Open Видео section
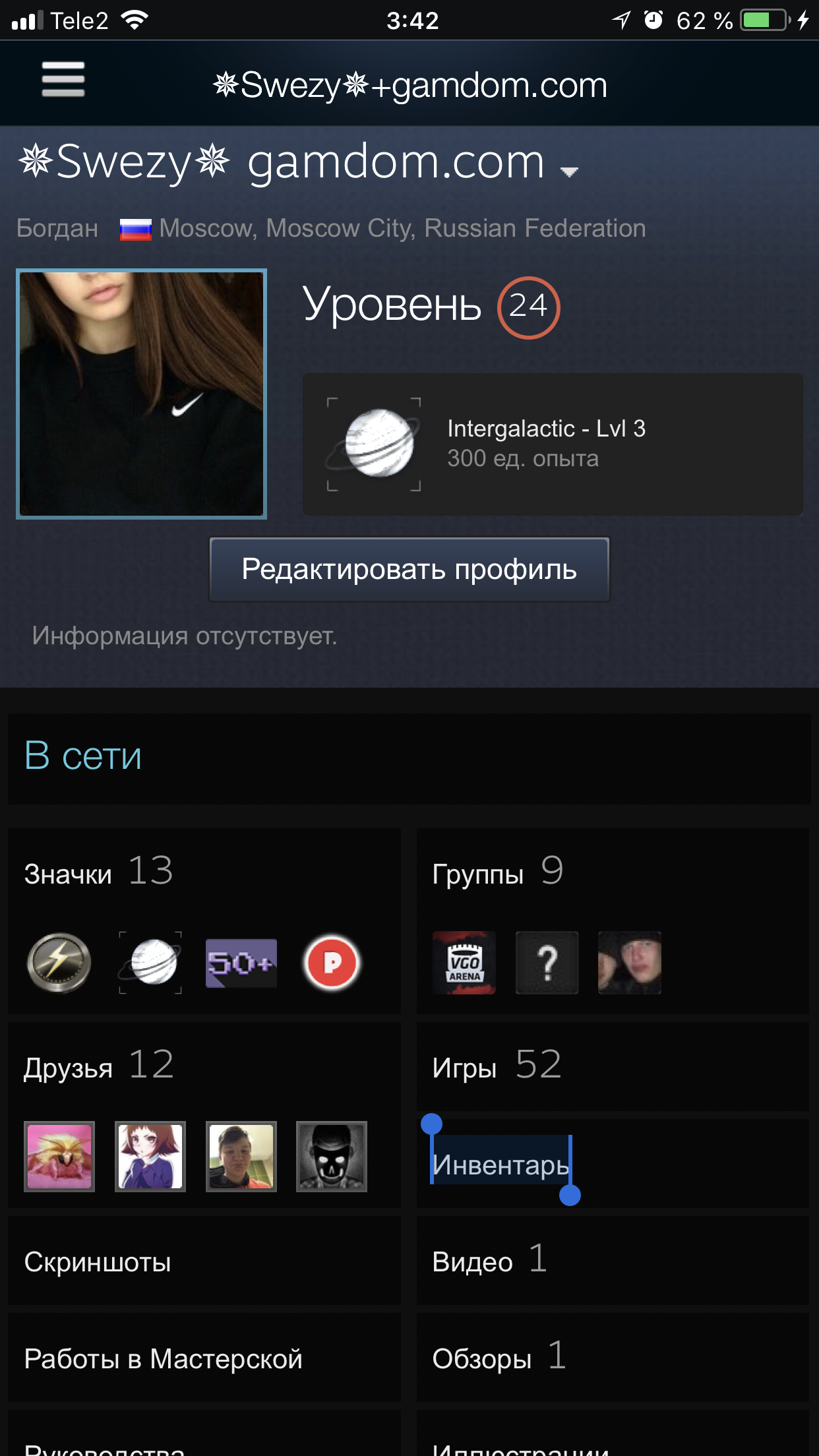This screenshot has height=1456, width=819. pos(490,1259)
